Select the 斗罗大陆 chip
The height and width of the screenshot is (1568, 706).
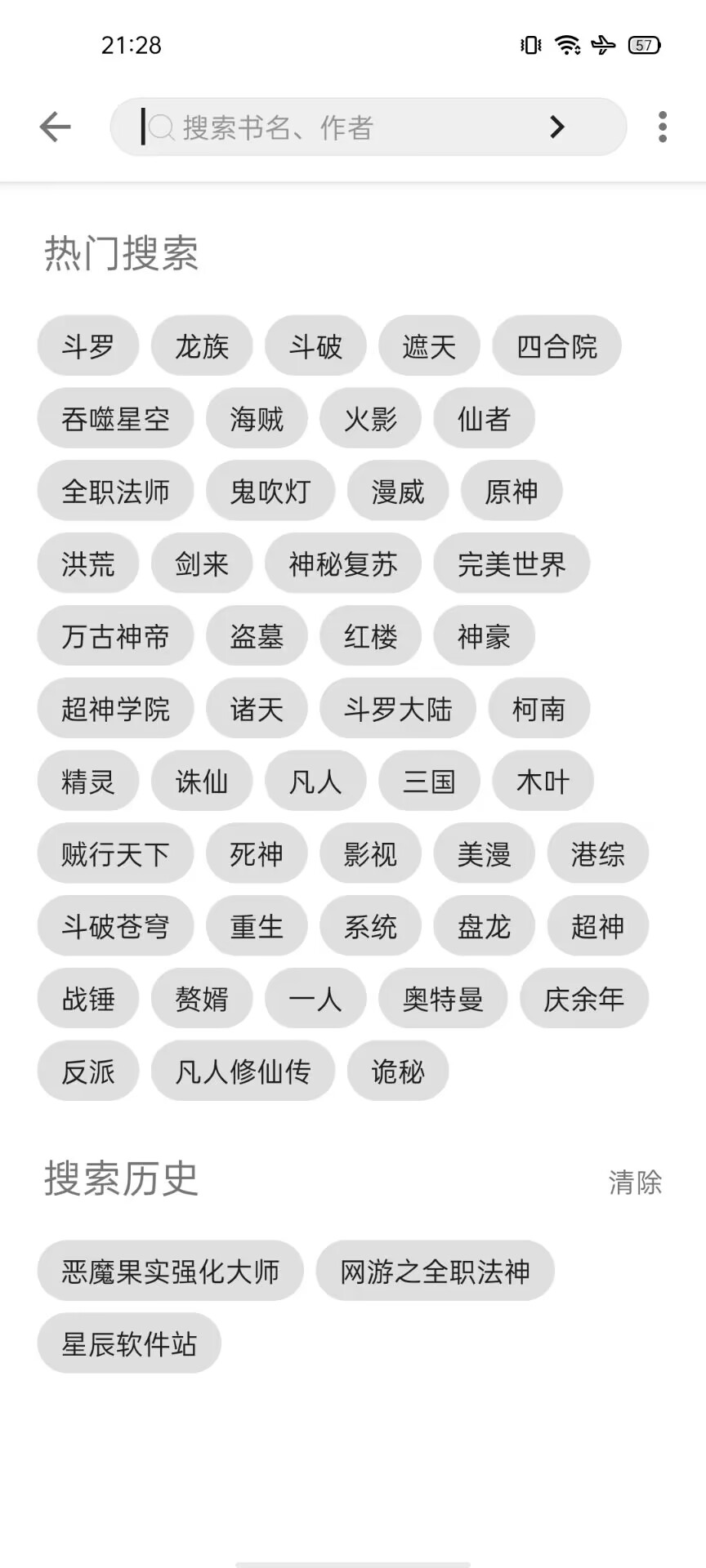(x=398, y=710)
